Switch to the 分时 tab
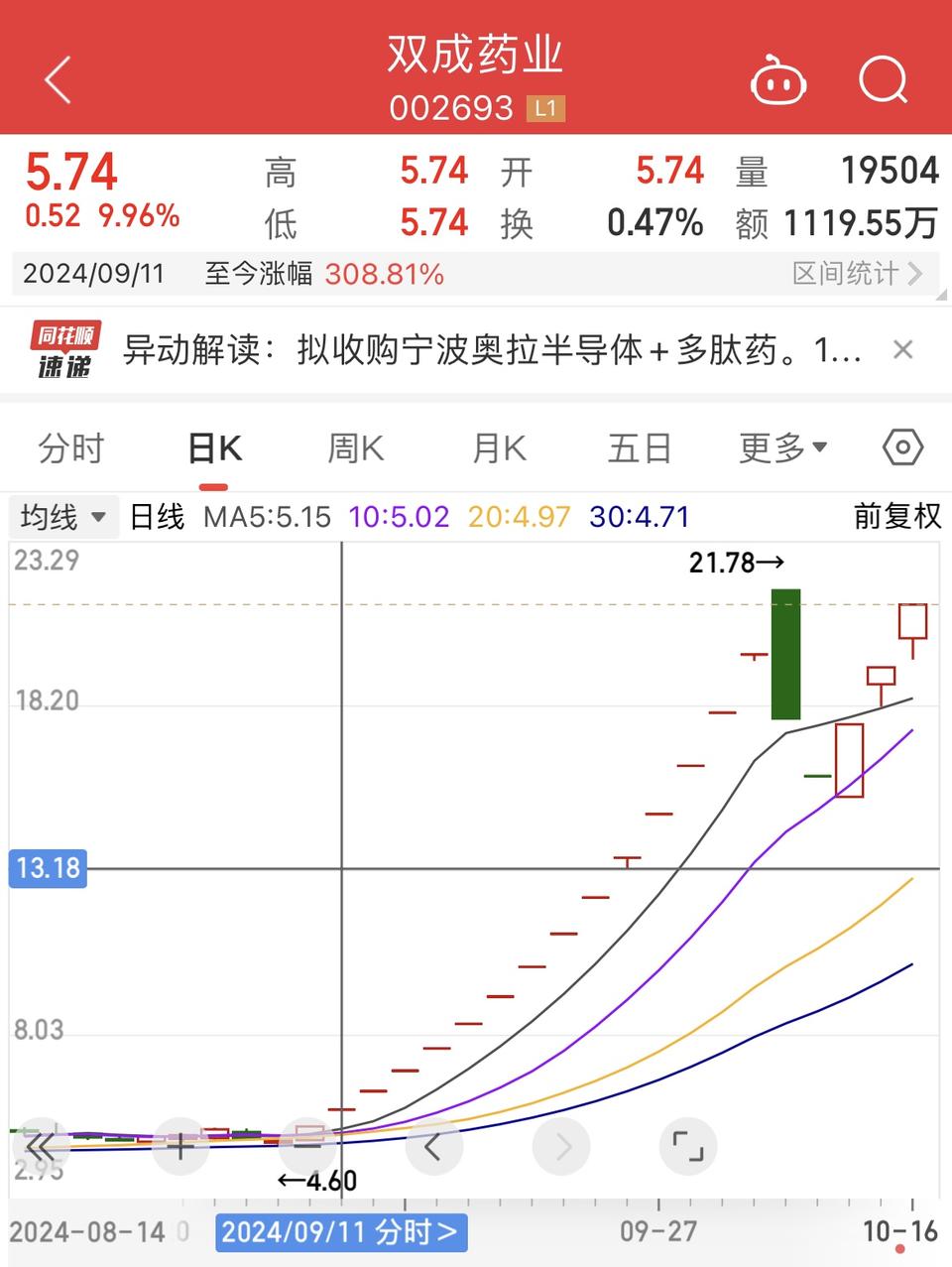 click(x=70, y=448)
